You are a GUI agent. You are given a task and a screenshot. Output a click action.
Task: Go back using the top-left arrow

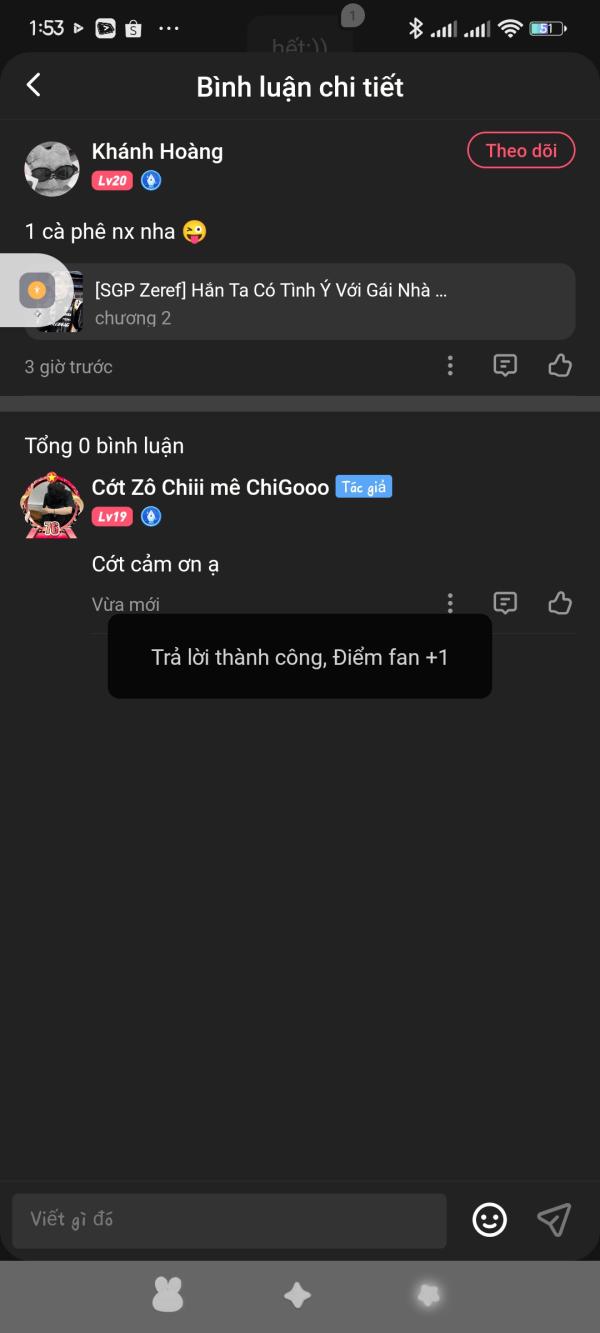point(34,85)
